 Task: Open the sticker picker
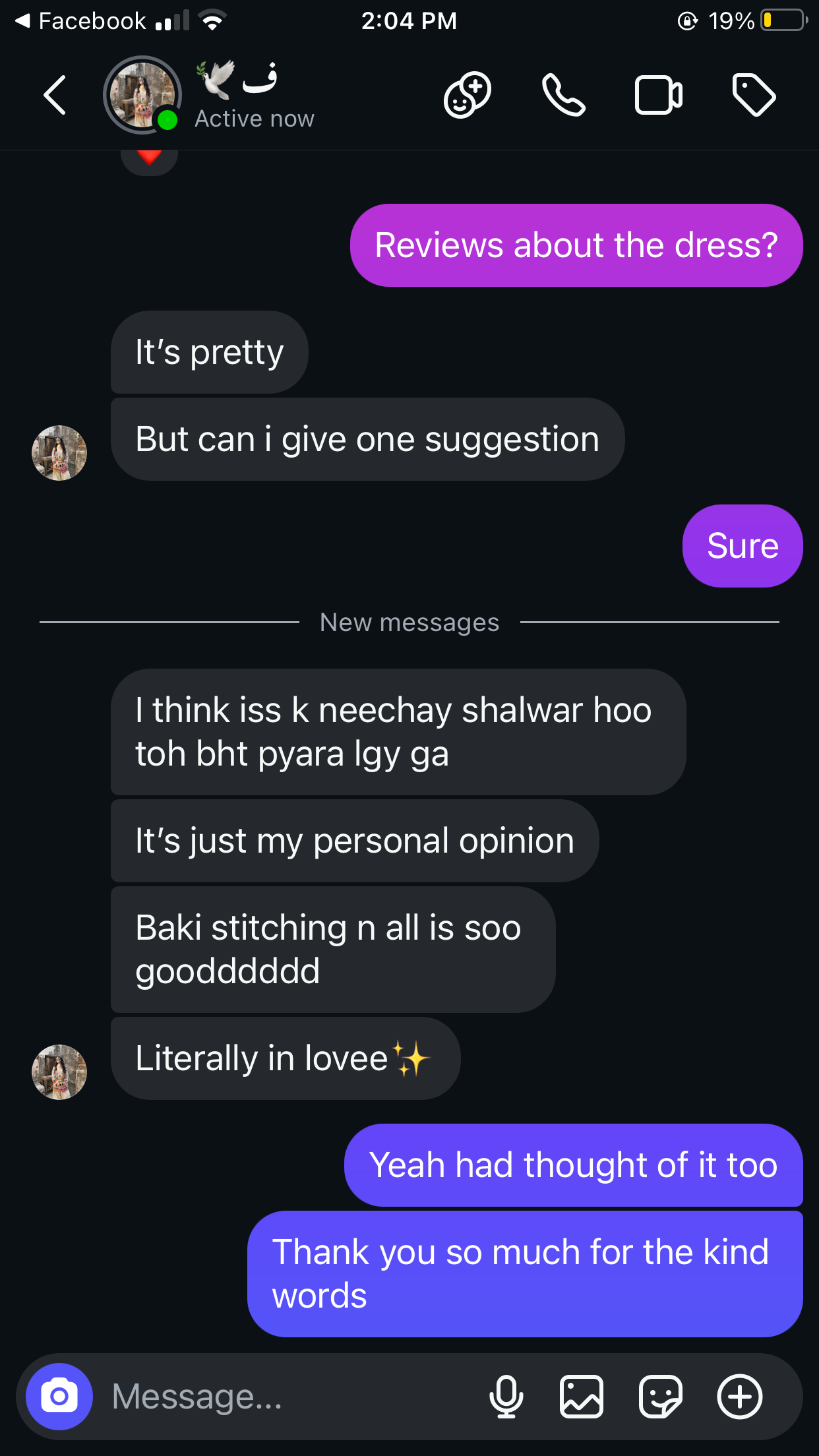tap(660, 1396)
